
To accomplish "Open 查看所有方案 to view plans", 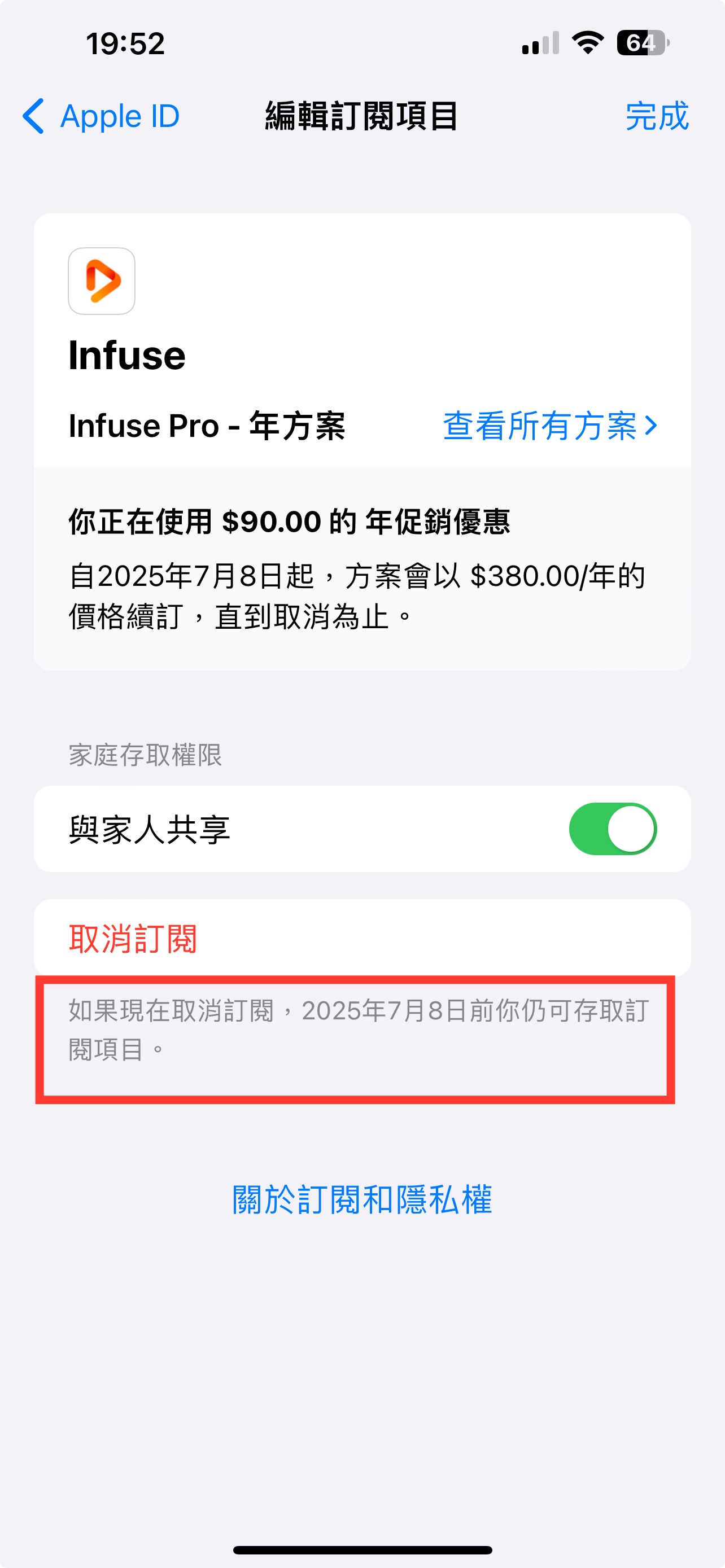I will pyautogui.click(x=551, y=425).
